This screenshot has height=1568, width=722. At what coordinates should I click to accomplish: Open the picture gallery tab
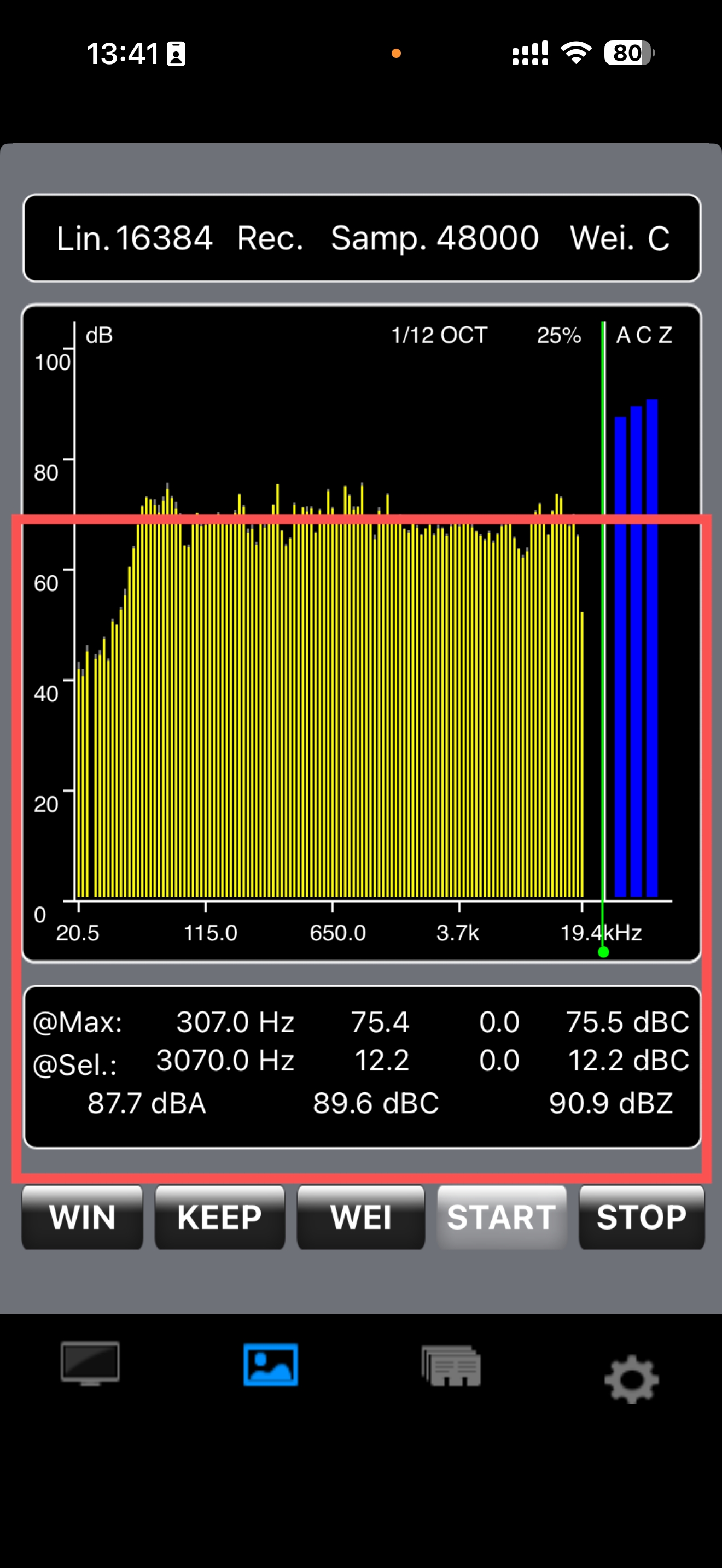coord(270,1365)
